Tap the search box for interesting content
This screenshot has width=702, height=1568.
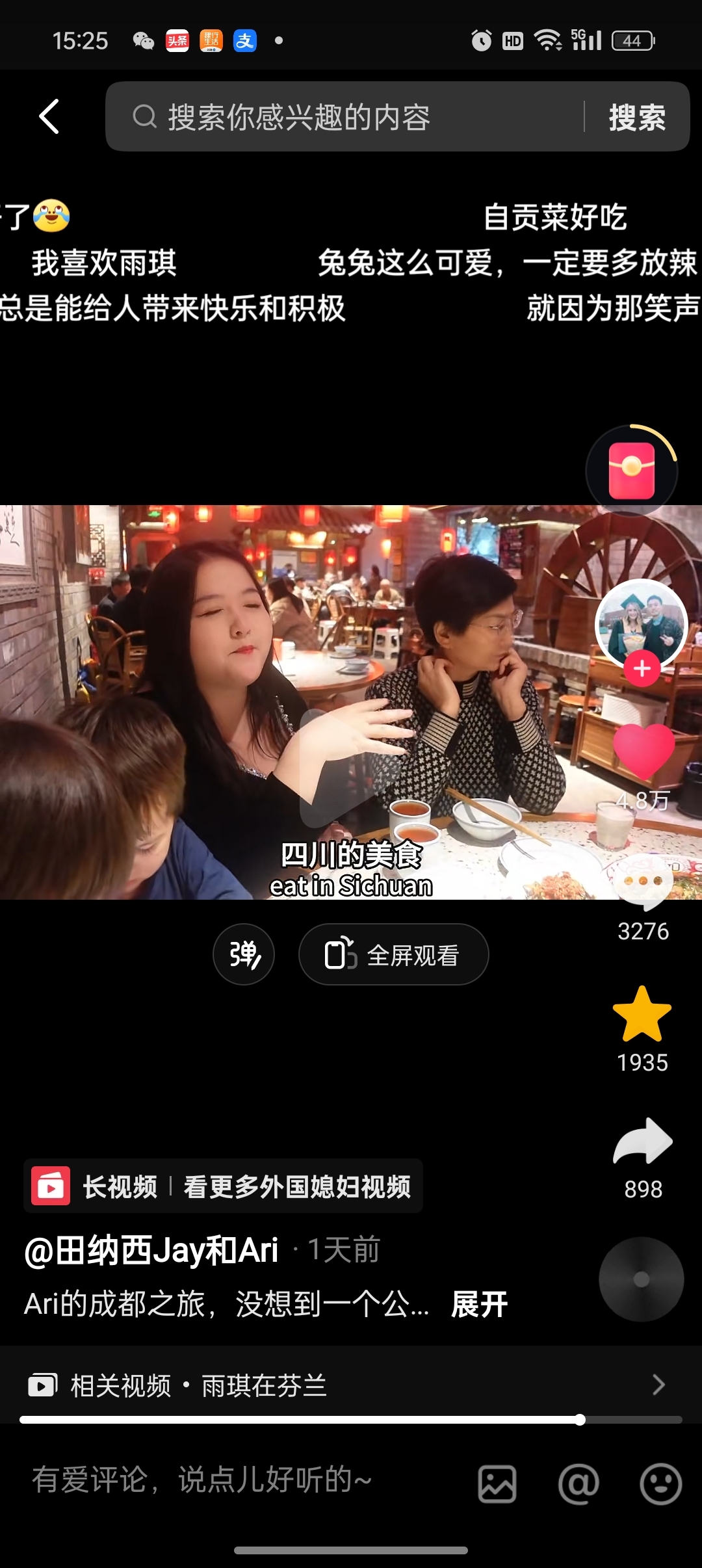click(344, 117)
